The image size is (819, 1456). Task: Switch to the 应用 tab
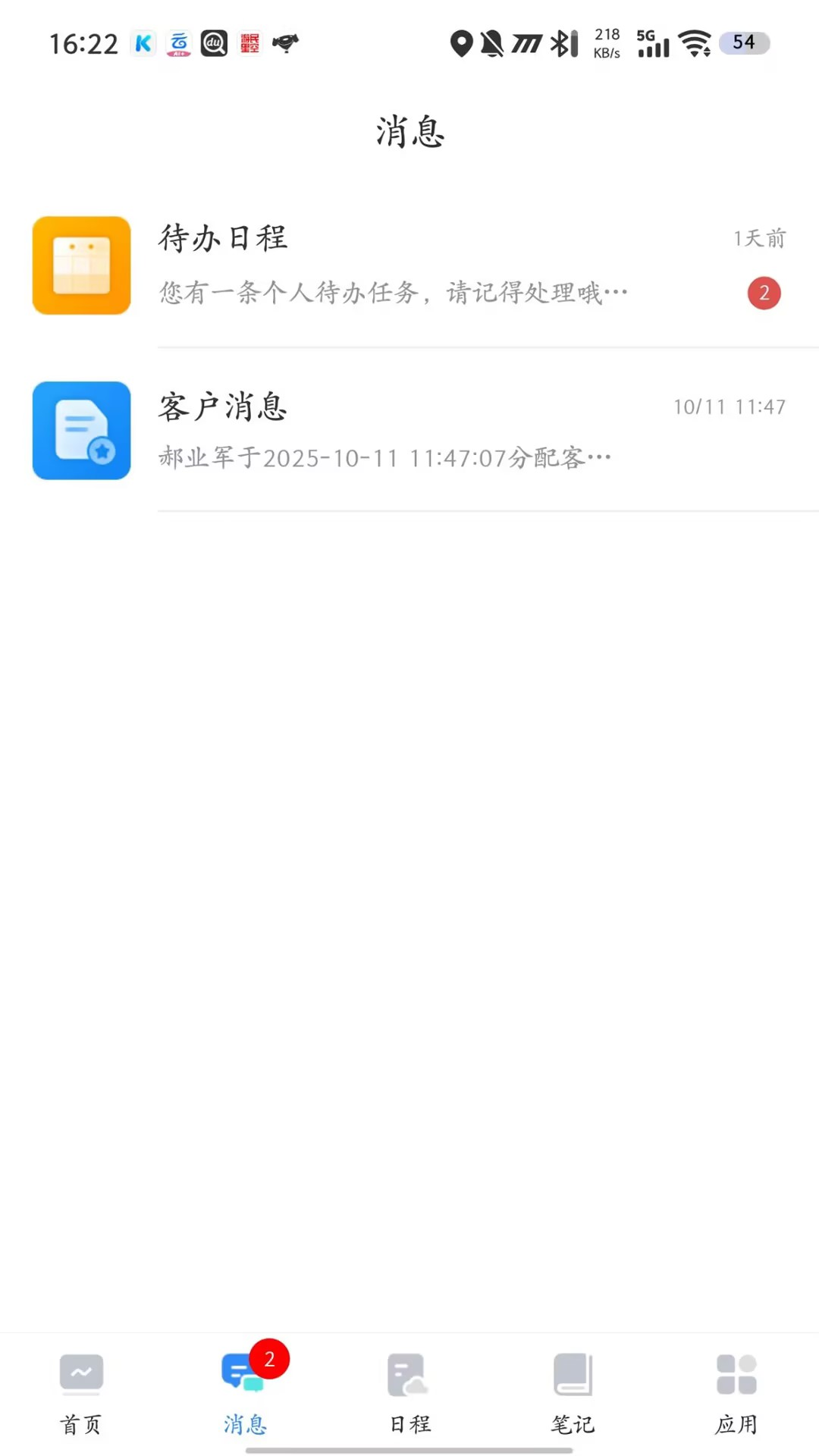coord(736,1397)
